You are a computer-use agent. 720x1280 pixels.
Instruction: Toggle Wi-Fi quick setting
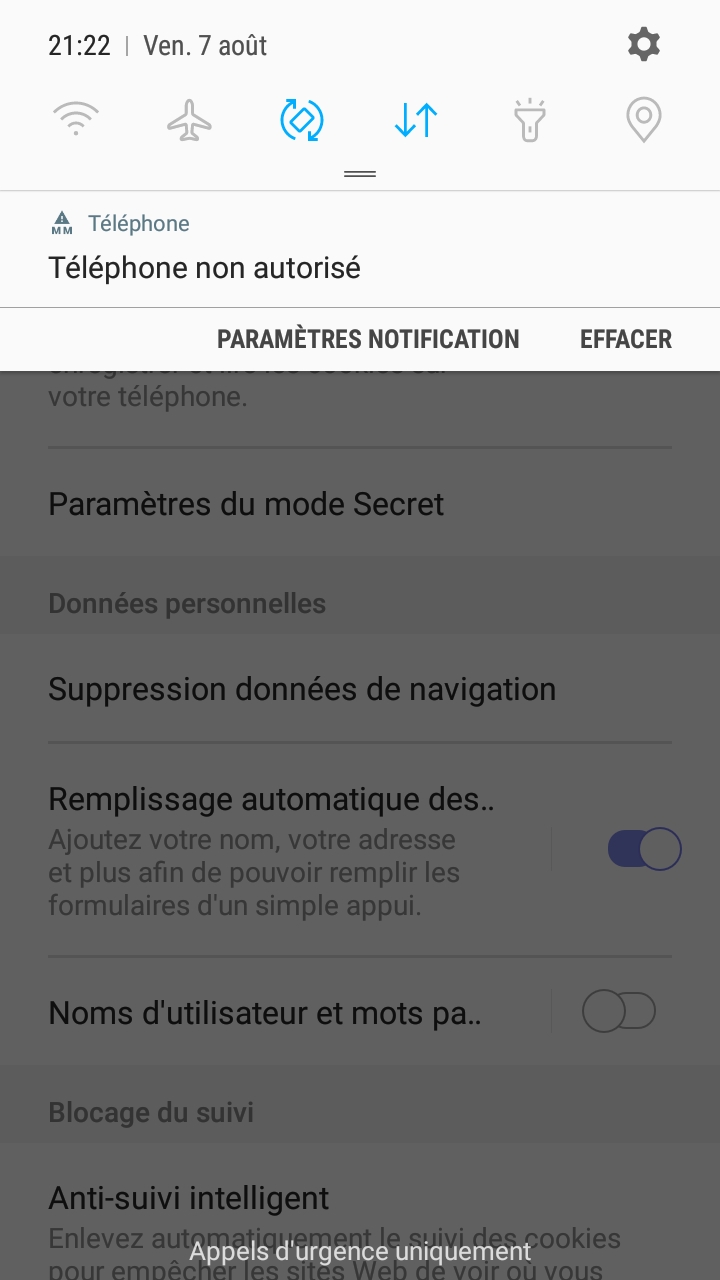(75, 120)
